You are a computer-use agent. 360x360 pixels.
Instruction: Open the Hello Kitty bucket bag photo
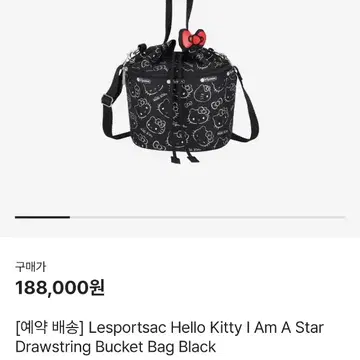coord(180,82)
